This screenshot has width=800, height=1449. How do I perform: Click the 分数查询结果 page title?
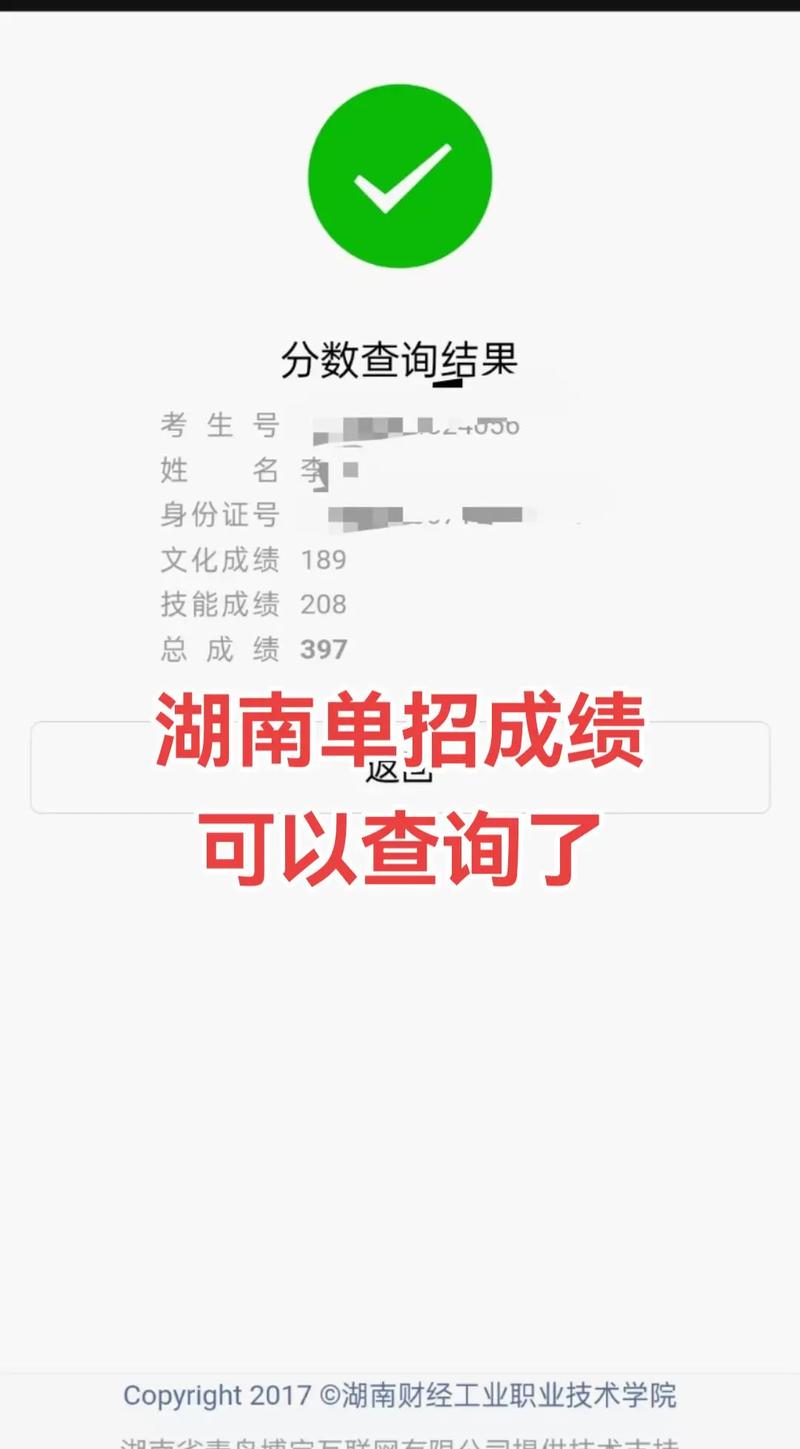point(400,358)
